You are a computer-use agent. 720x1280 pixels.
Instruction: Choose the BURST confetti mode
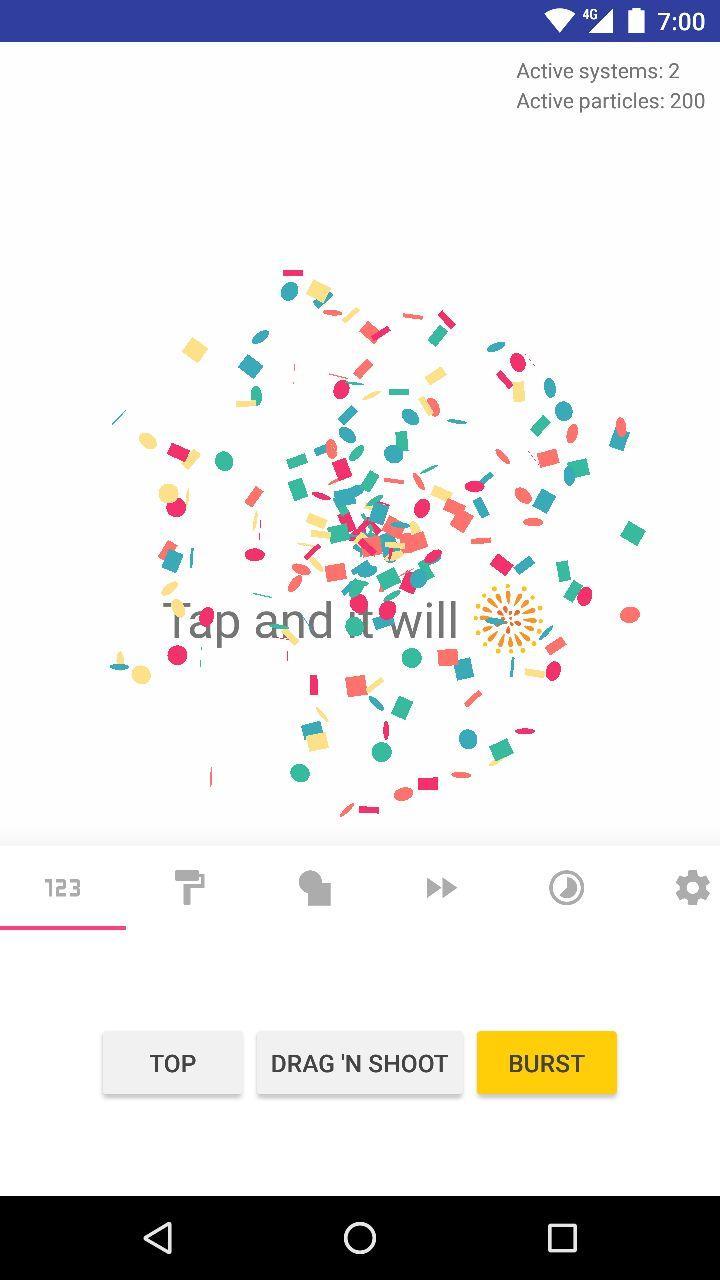click(546, 1063)
